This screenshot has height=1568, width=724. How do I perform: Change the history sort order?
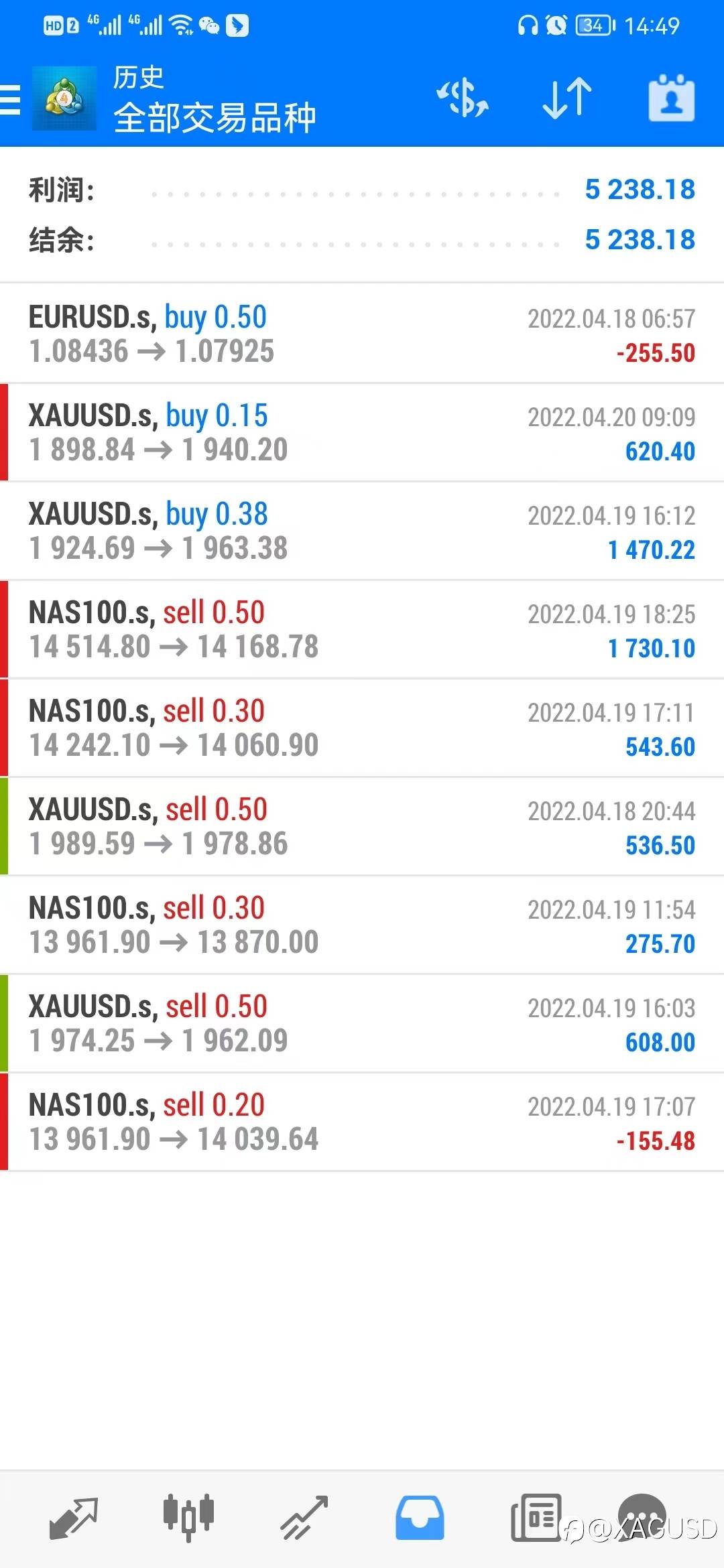coord(566,99)
